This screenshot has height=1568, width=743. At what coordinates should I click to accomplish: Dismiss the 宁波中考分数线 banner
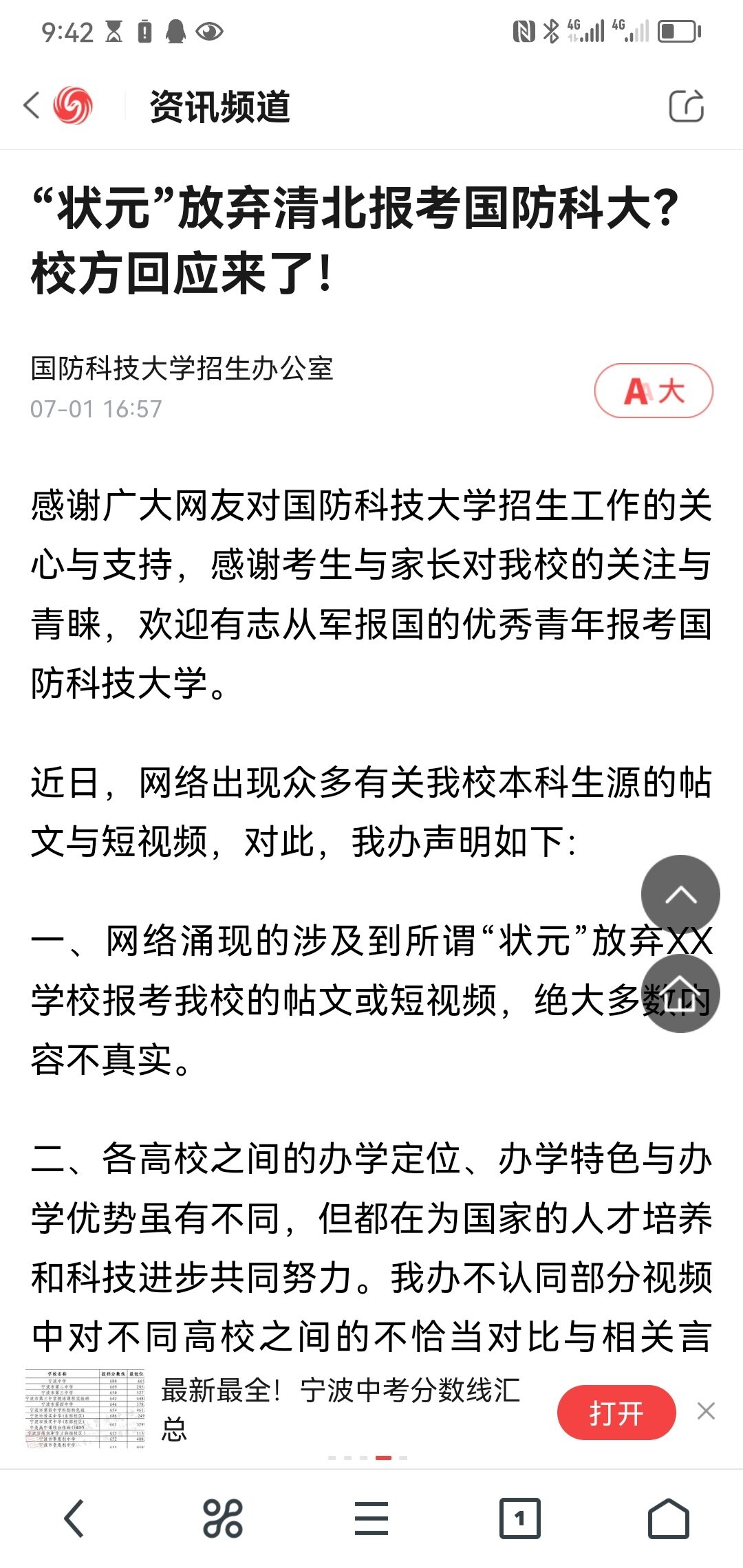[x=706, y=1411]
